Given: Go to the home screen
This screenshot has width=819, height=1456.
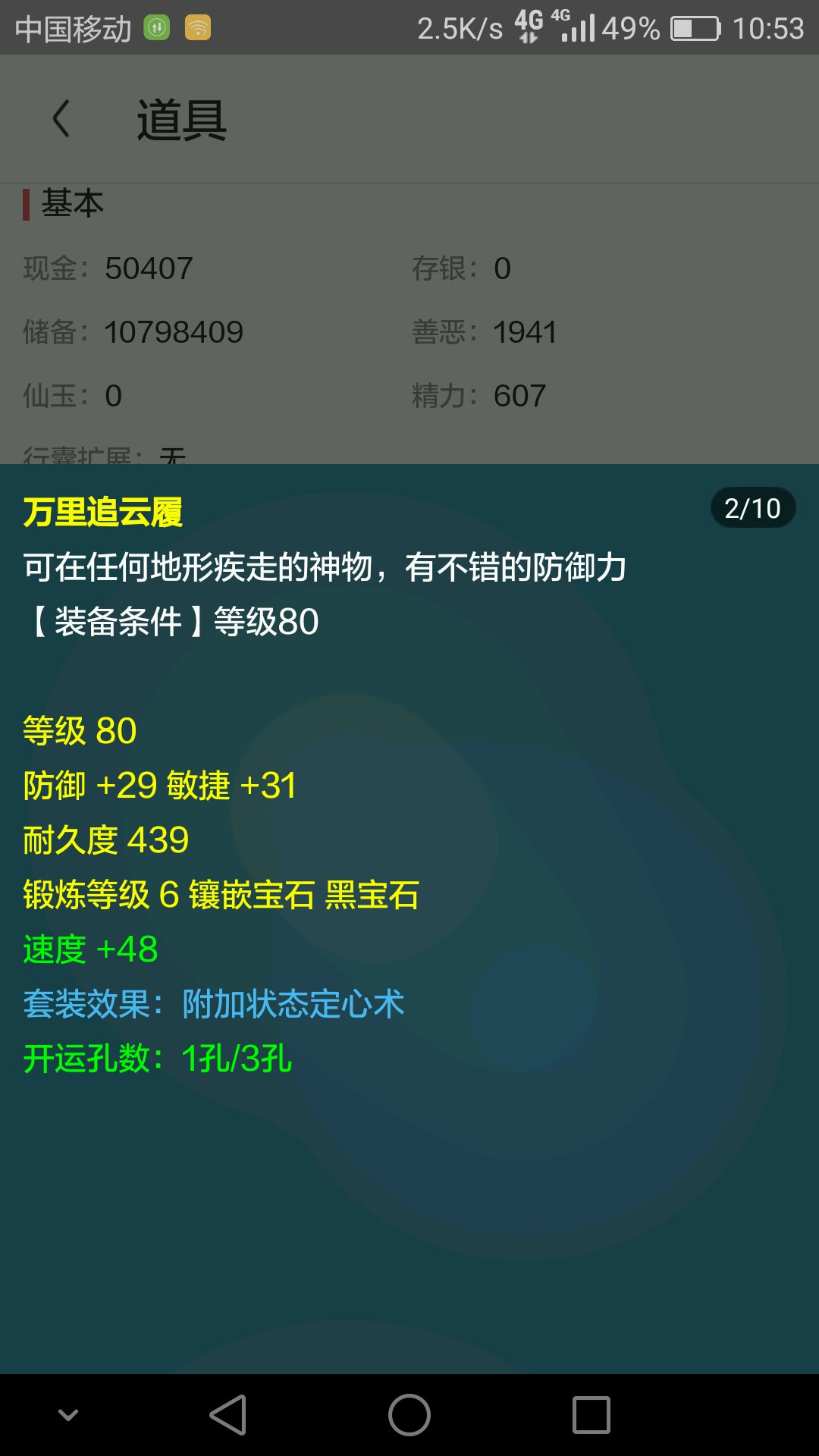Looking at the screenshot, I should pos(409,1415).
